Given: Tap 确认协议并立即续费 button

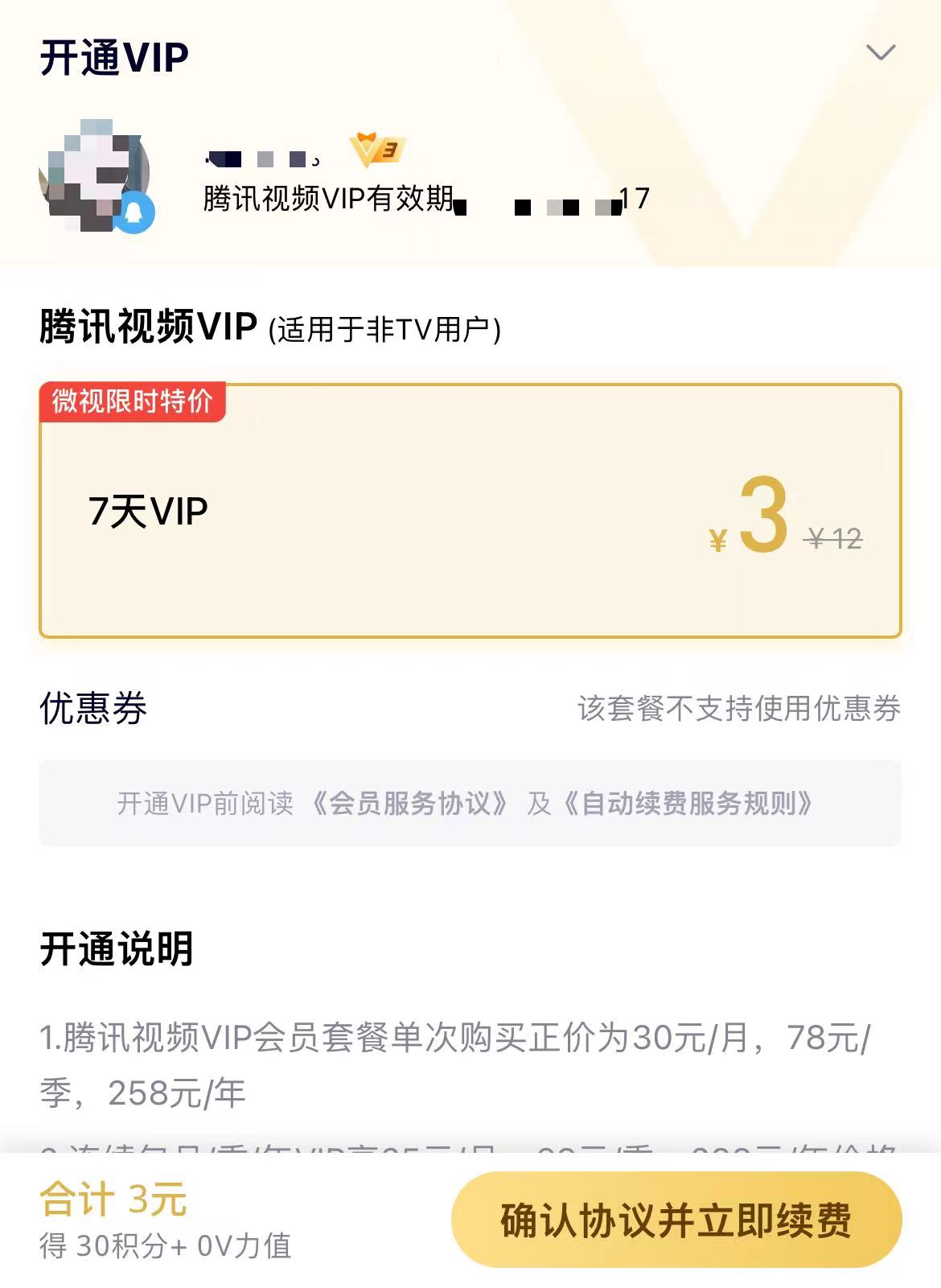Looking at the screenshot, I should (676, 1220).
